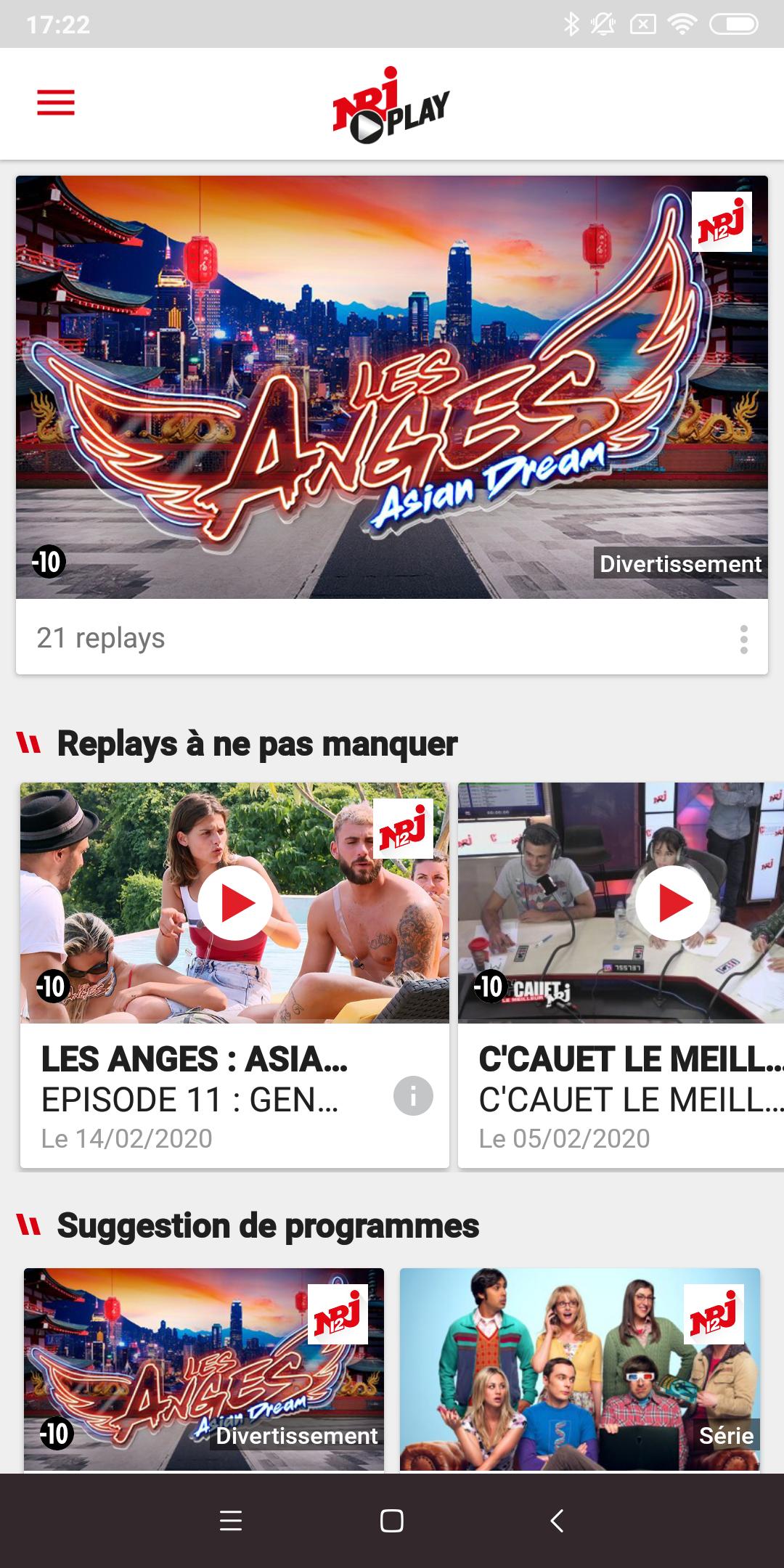Viewport: 784px width, 1568px height.
Task: Return to the device home screen
Action: click(392, 1520)
